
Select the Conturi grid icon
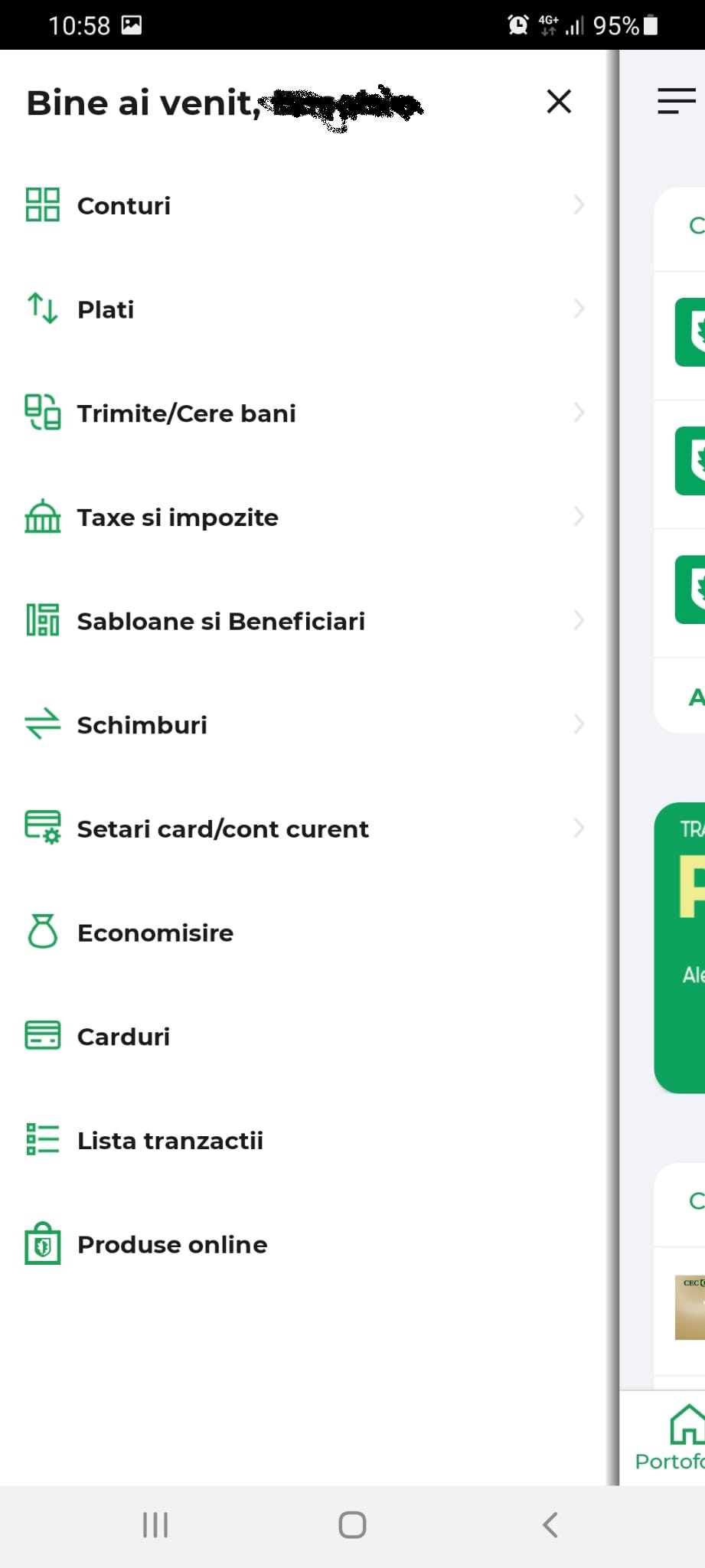(42, 204)
